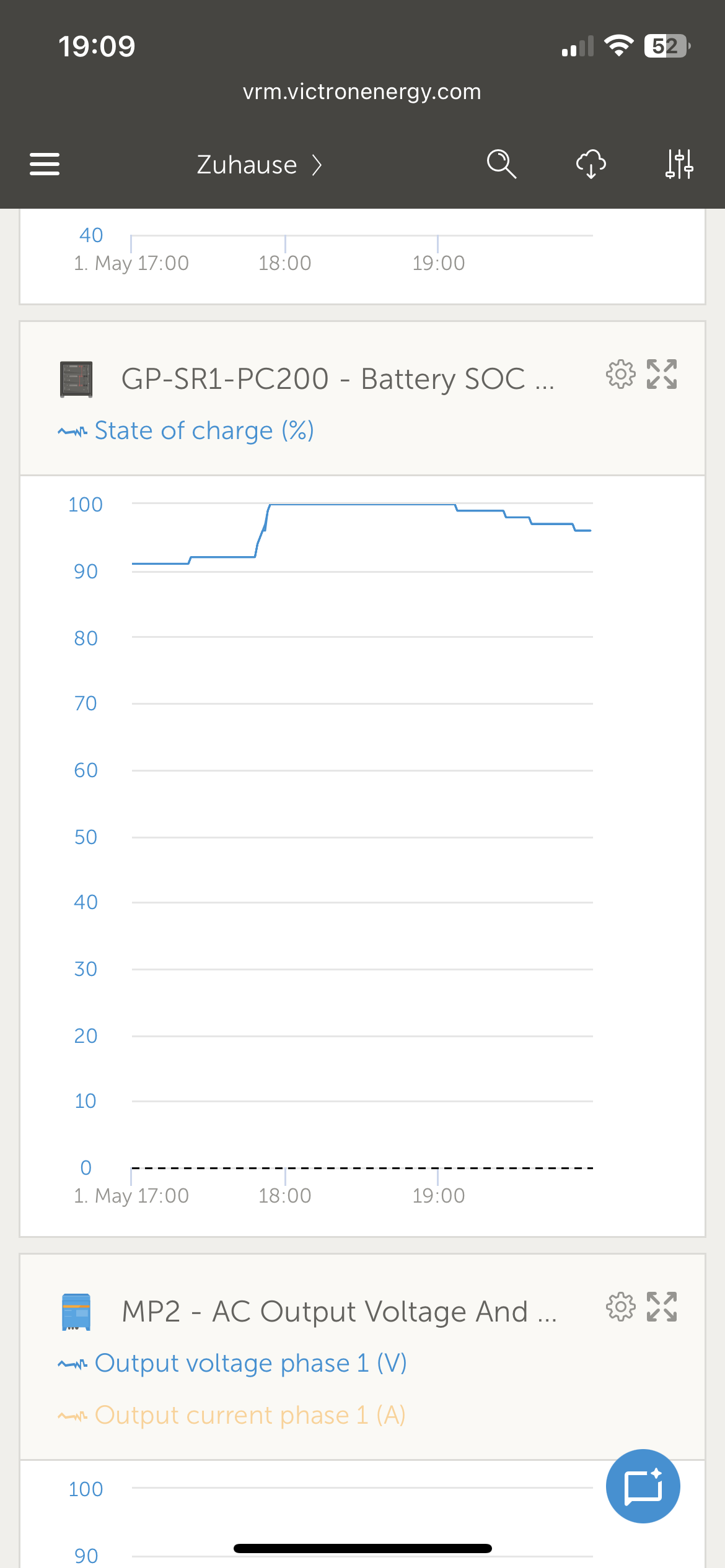Open the Zuhause installation selector
The height and width of the screenshot is (1568, 725).
click(259, 165)
